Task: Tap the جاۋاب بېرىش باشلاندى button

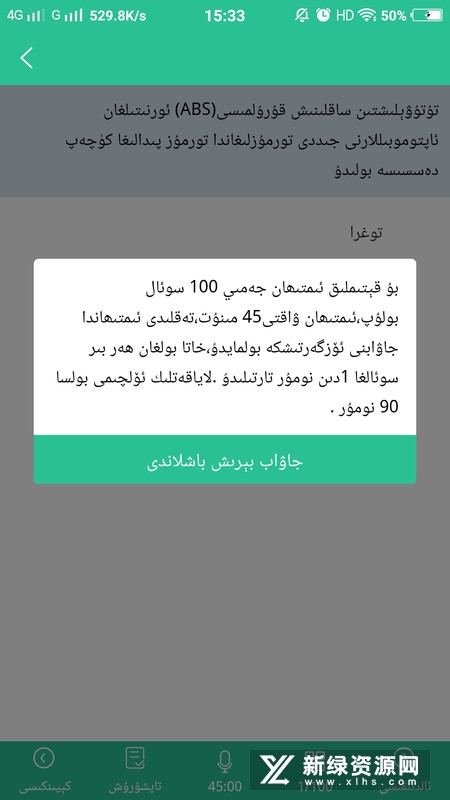Action: pyautogui.click(x=225, y=460)
